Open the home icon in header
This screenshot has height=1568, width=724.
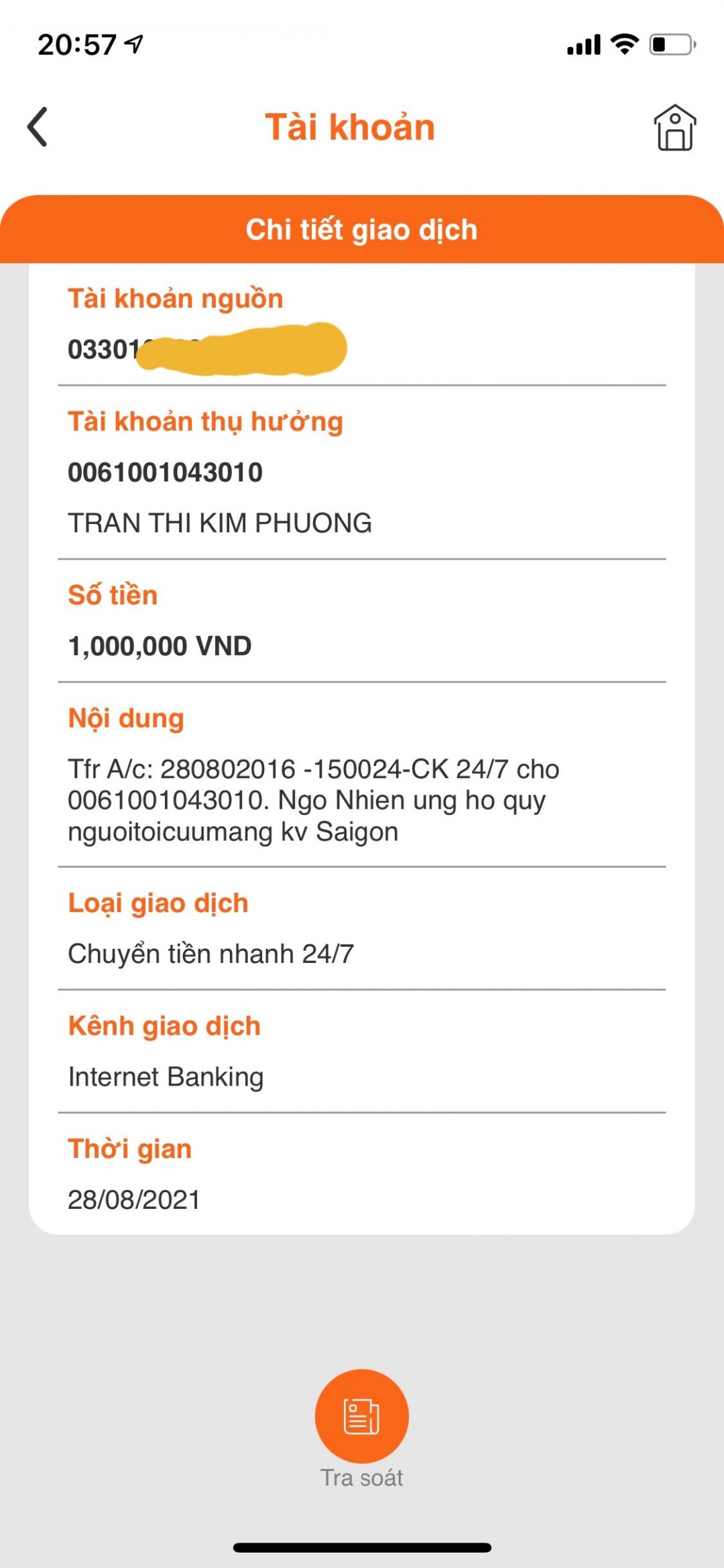(674, 128)
